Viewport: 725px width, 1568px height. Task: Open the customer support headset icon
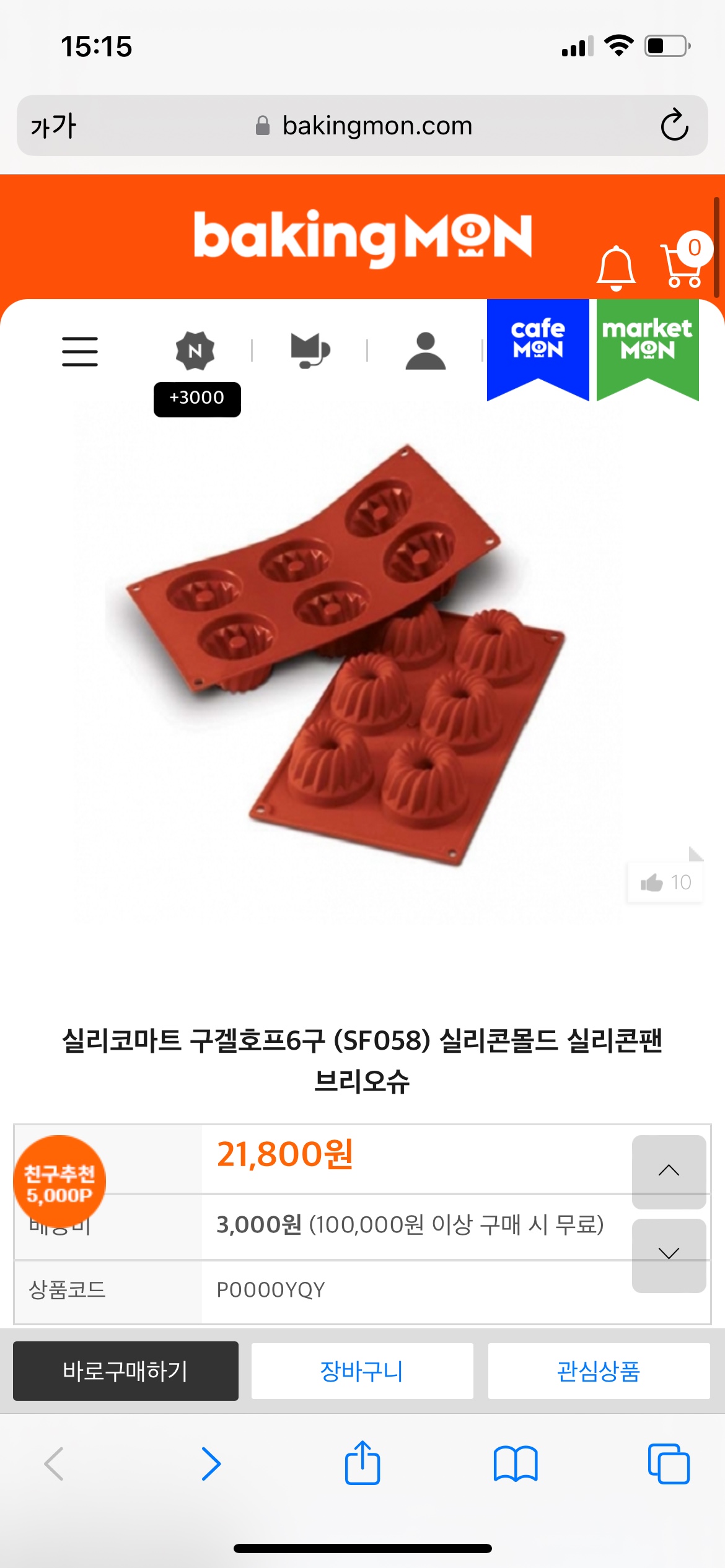coord(310,351)
